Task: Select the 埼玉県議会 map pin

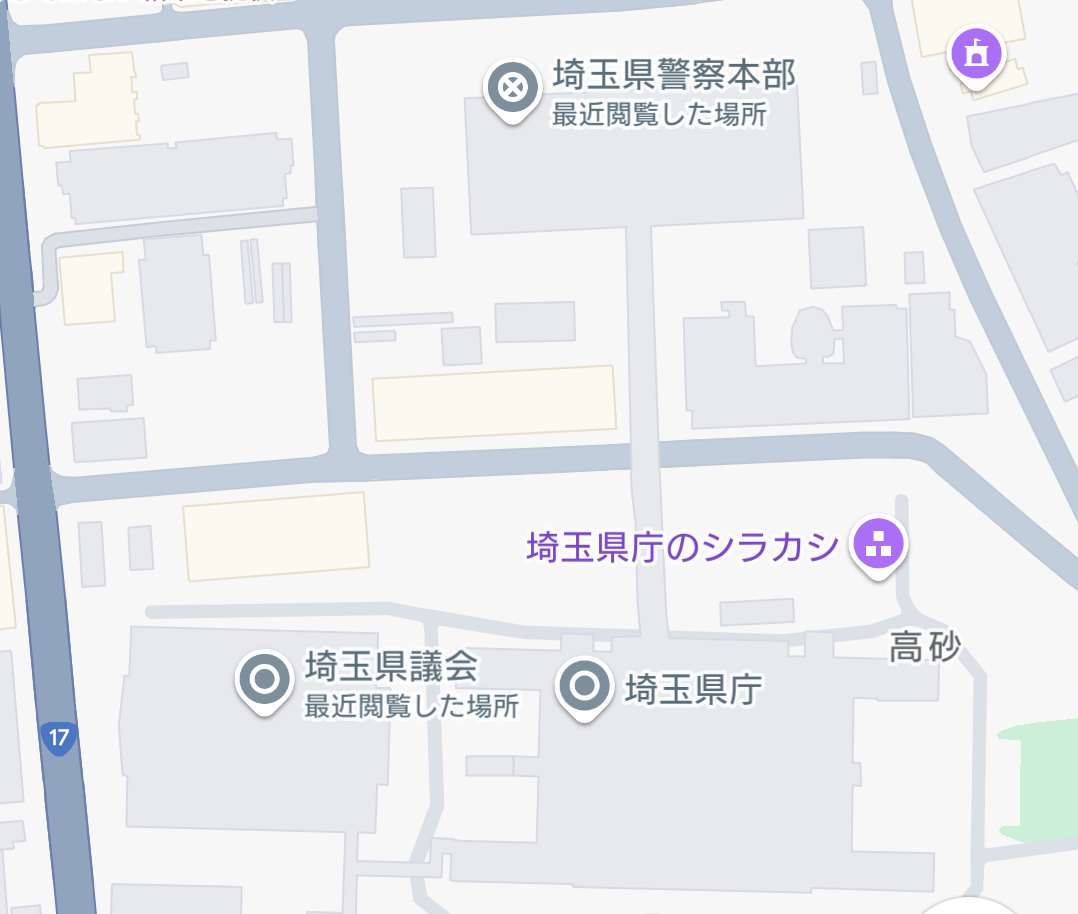Action: (x=264, y=681)
